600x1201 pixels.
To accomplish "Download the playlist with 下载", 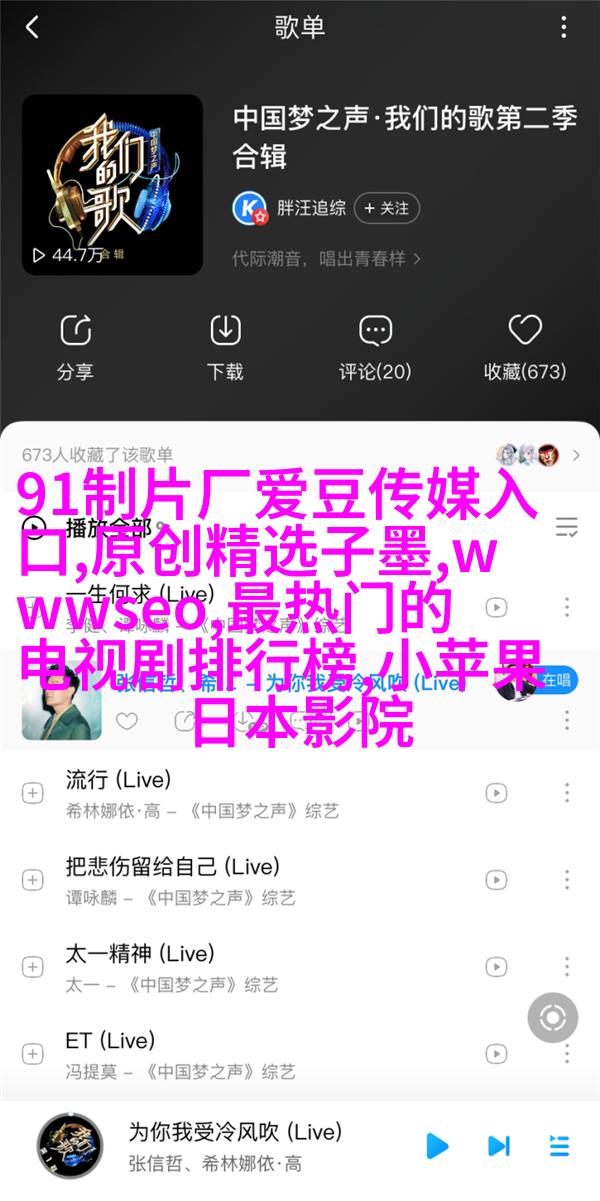I will [x=225, y=346].
